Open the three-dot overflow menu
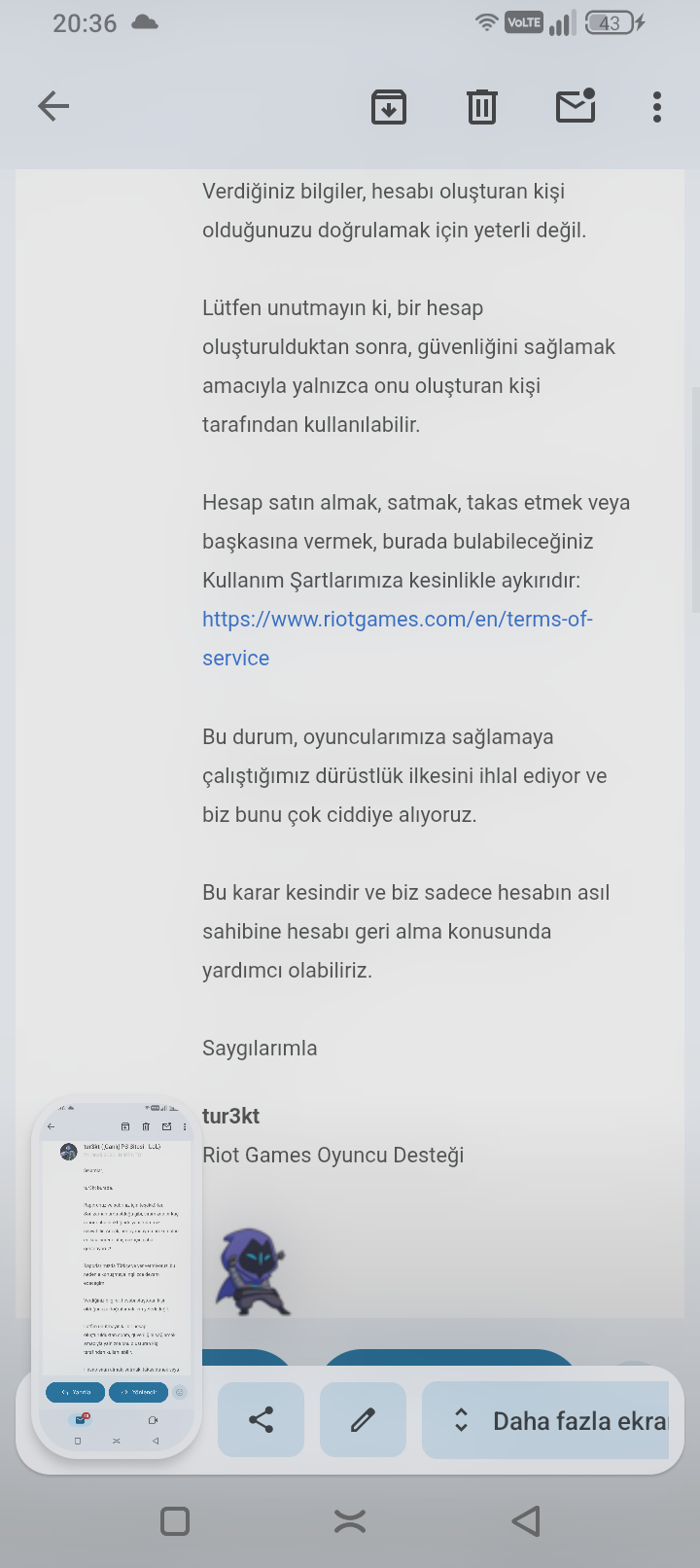 (657, 107)
